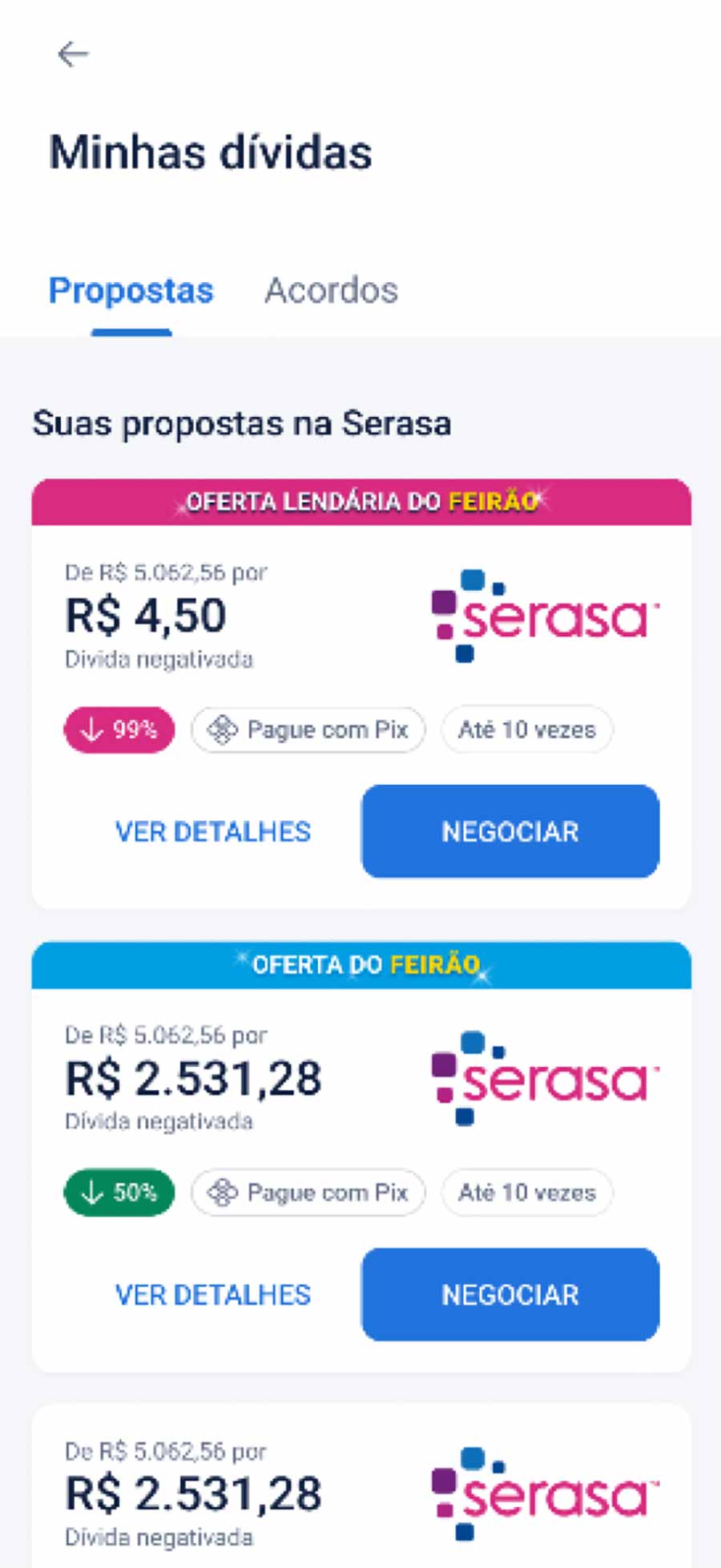Go back using the top arrow
Image resolution: width=721 pixels, height=1568 pixels.
point(73,55)
